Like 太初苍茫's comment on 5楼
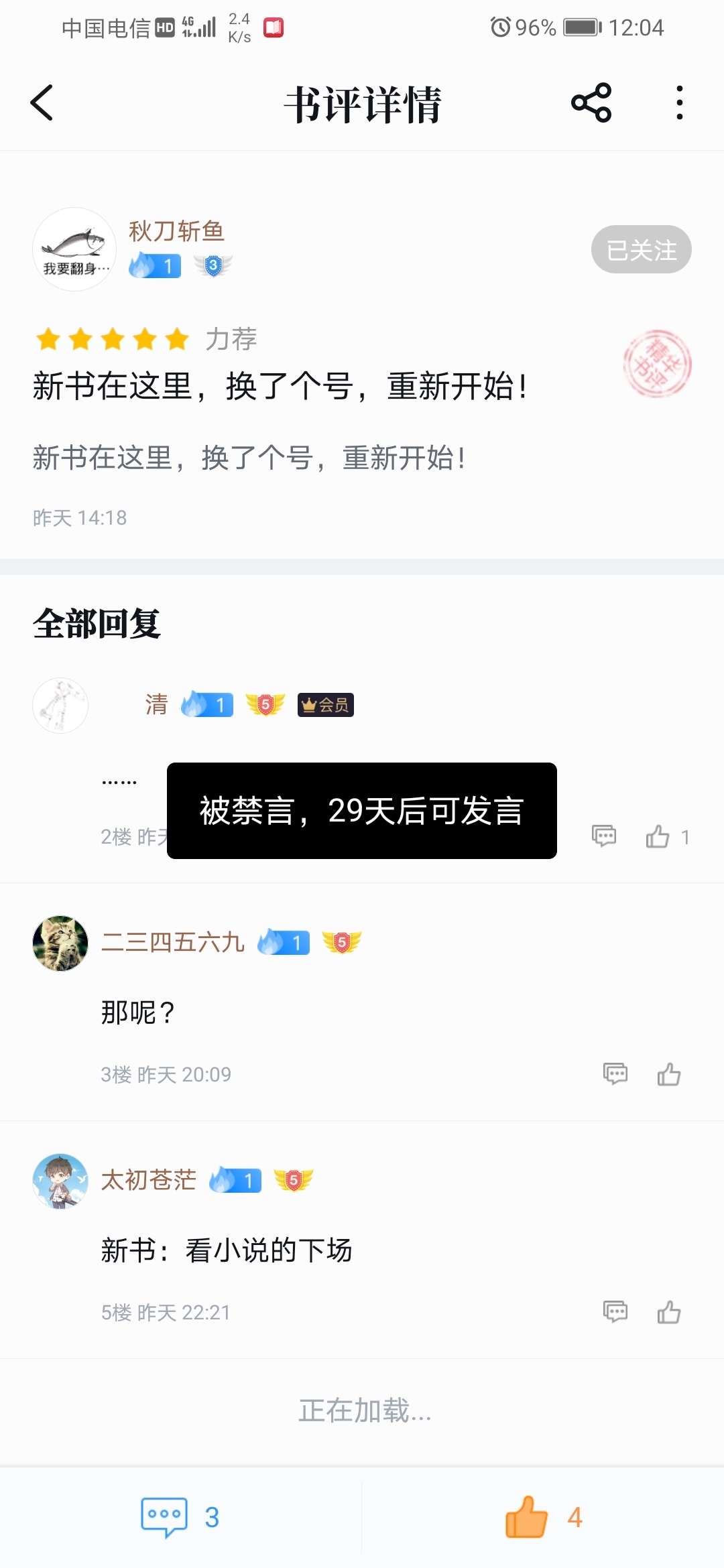The height and width of the screenshot is (1568, 724). point(668,1312)
